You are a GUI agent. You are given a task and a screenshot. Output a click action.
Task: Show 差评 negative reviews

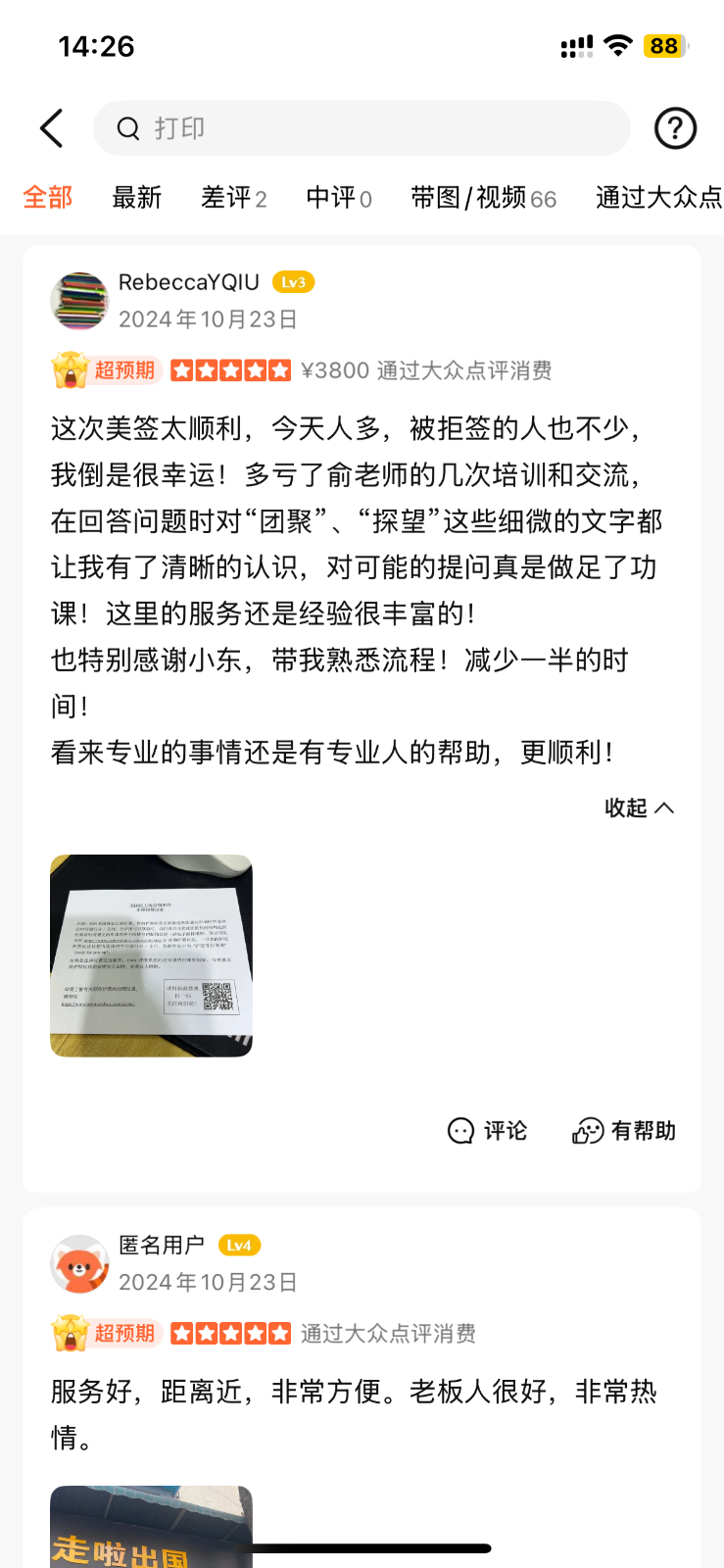(x=233, y=198)
